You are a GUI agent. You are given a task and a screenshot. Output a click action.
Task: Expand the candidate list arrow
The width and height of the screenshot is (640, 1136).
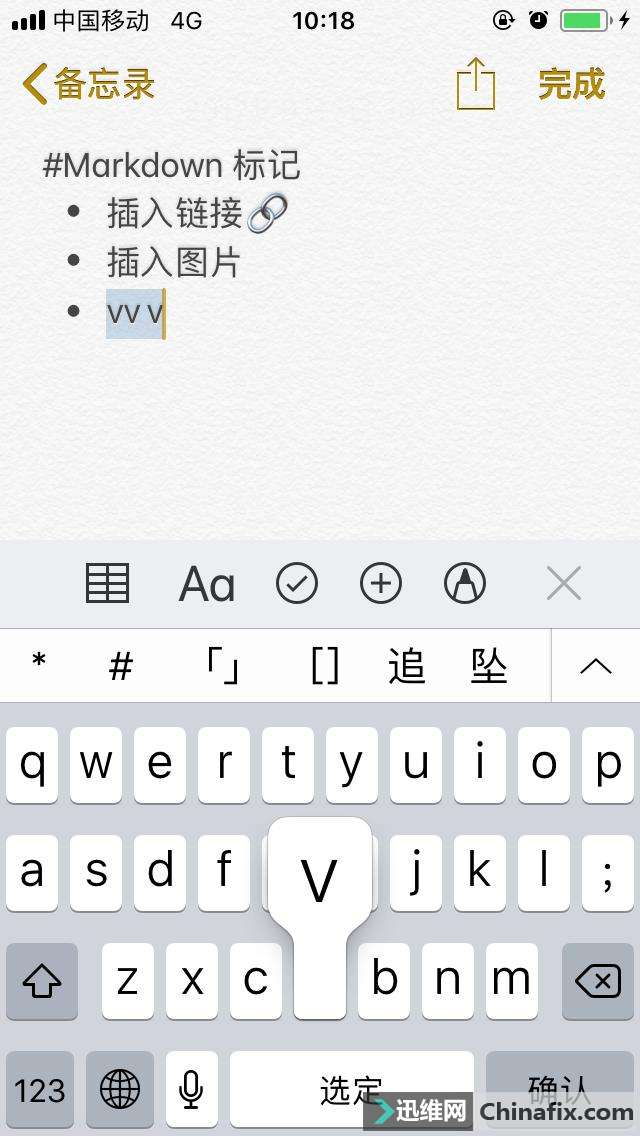point(596,666)
